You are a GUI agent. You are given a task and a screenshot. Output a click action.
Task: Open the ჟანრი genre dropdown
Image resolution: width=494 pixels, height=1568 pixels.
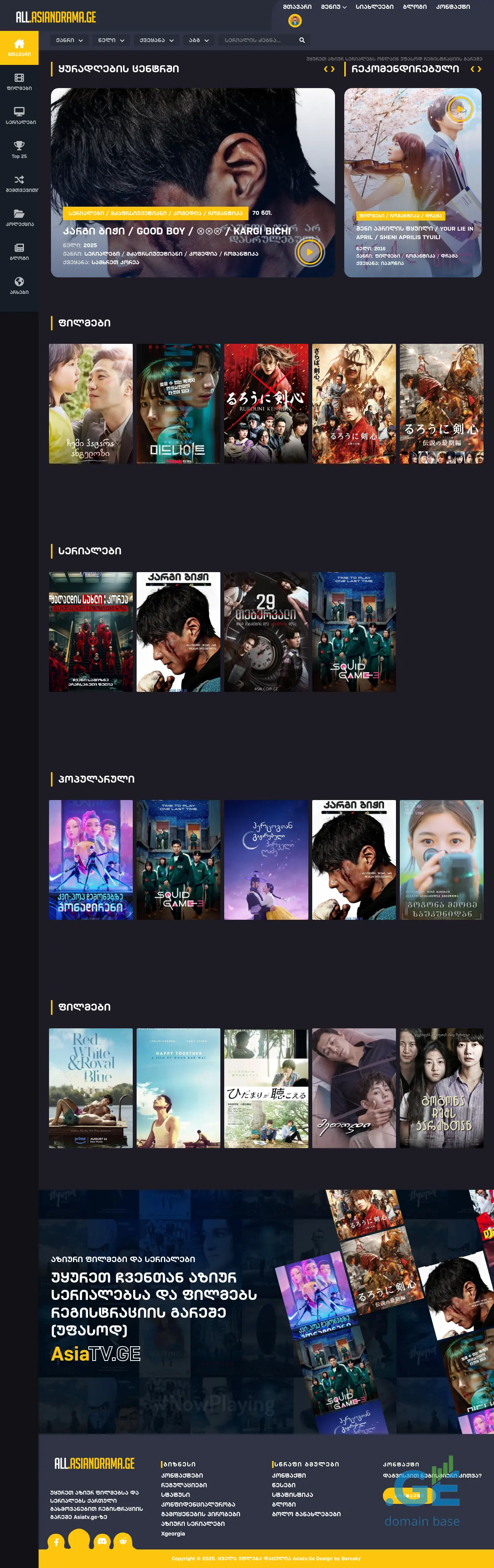tap(69, 40)
